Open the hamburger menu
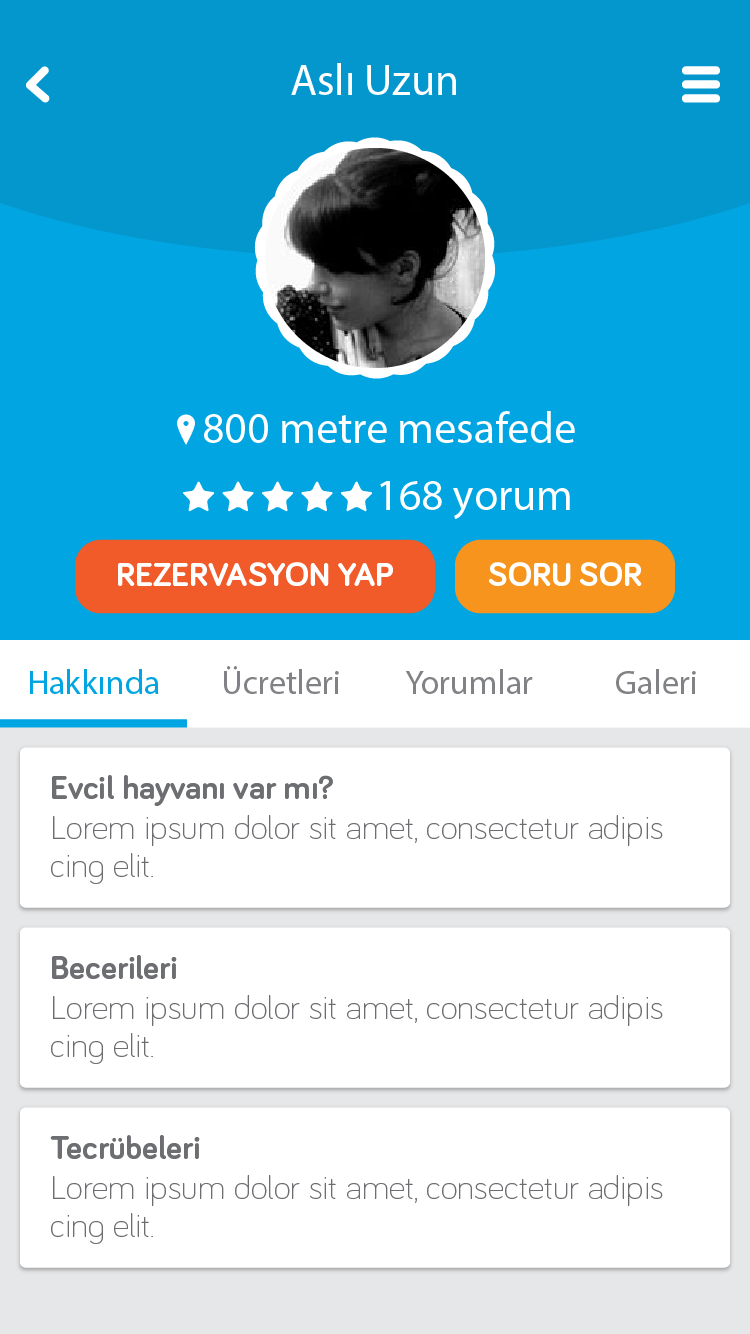Image resolution: width=750 pixels, height=1334 pixels. (701, 85)
